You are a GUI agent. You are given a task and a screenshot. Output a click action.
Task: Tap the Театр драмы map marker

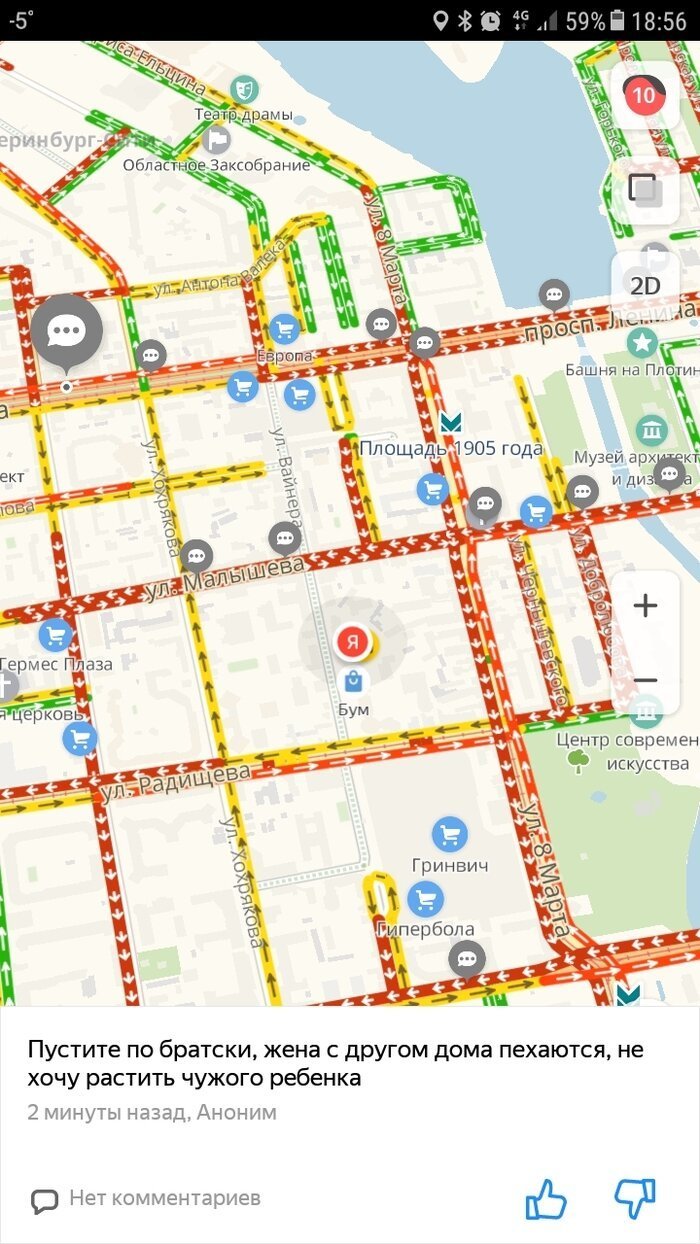(x=243, y=91)
